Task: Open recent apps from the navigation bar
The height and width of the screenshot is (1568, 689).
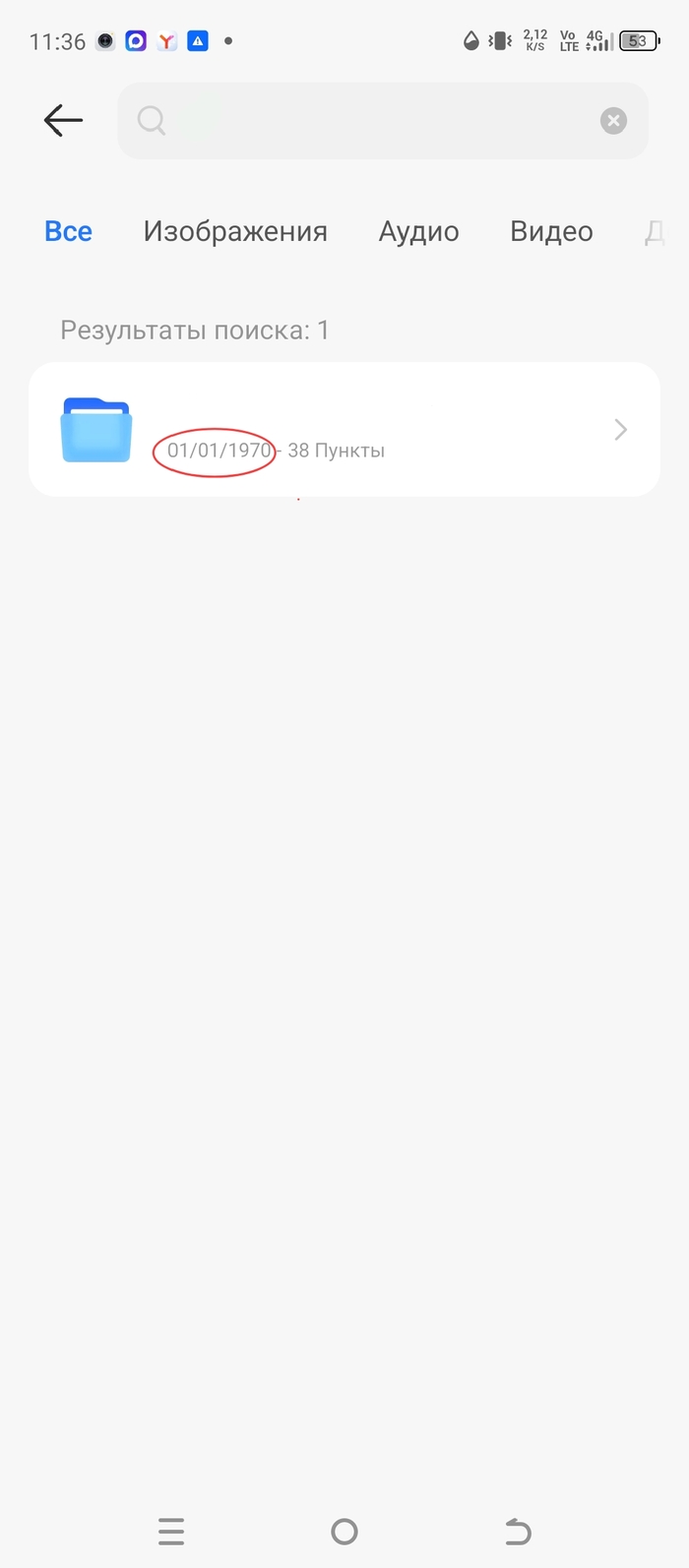Action: click(x=171, y=1532)
